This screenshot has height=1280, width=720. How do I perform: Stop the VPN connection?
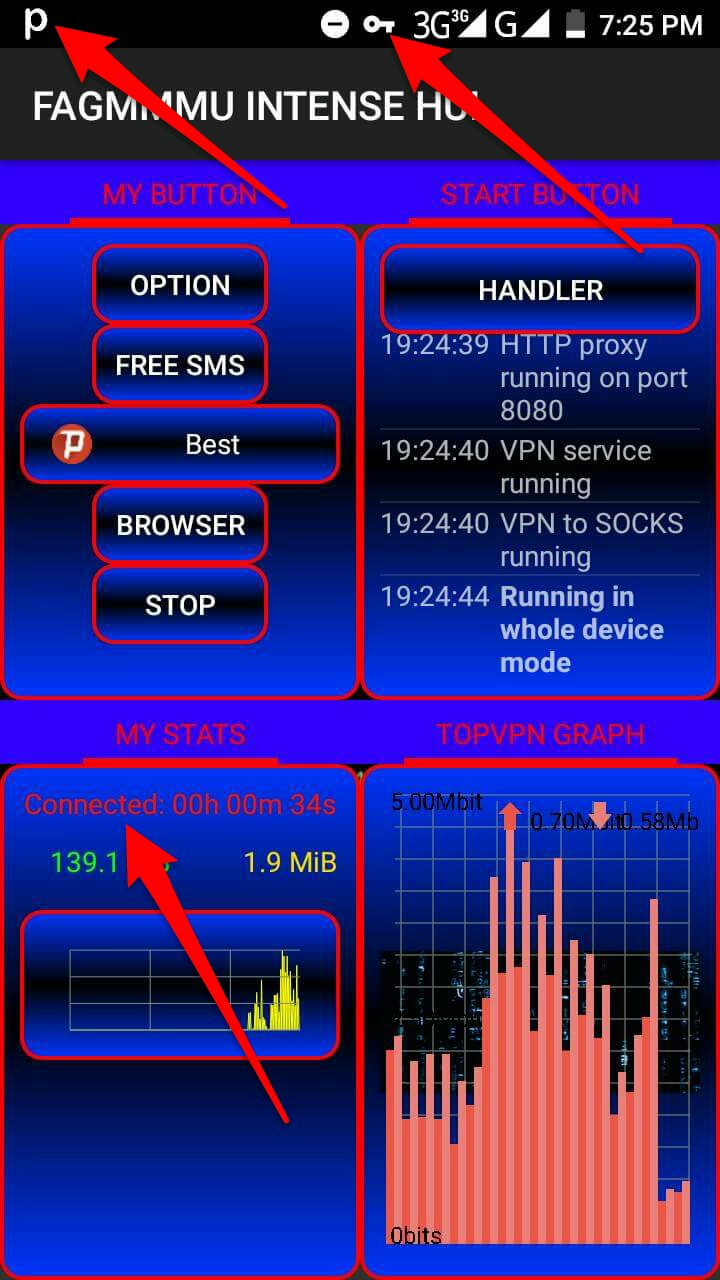180,605
